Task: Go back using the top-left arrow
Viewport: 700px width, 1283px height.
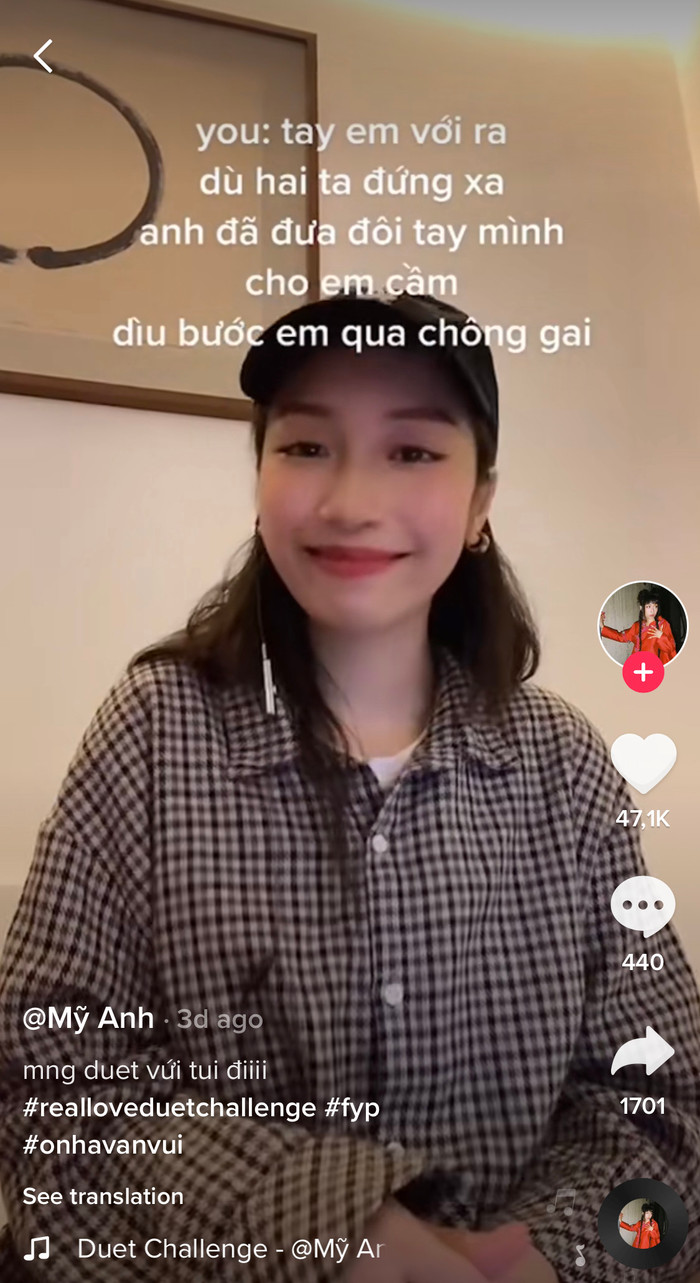Action: (x=43, y=56)
